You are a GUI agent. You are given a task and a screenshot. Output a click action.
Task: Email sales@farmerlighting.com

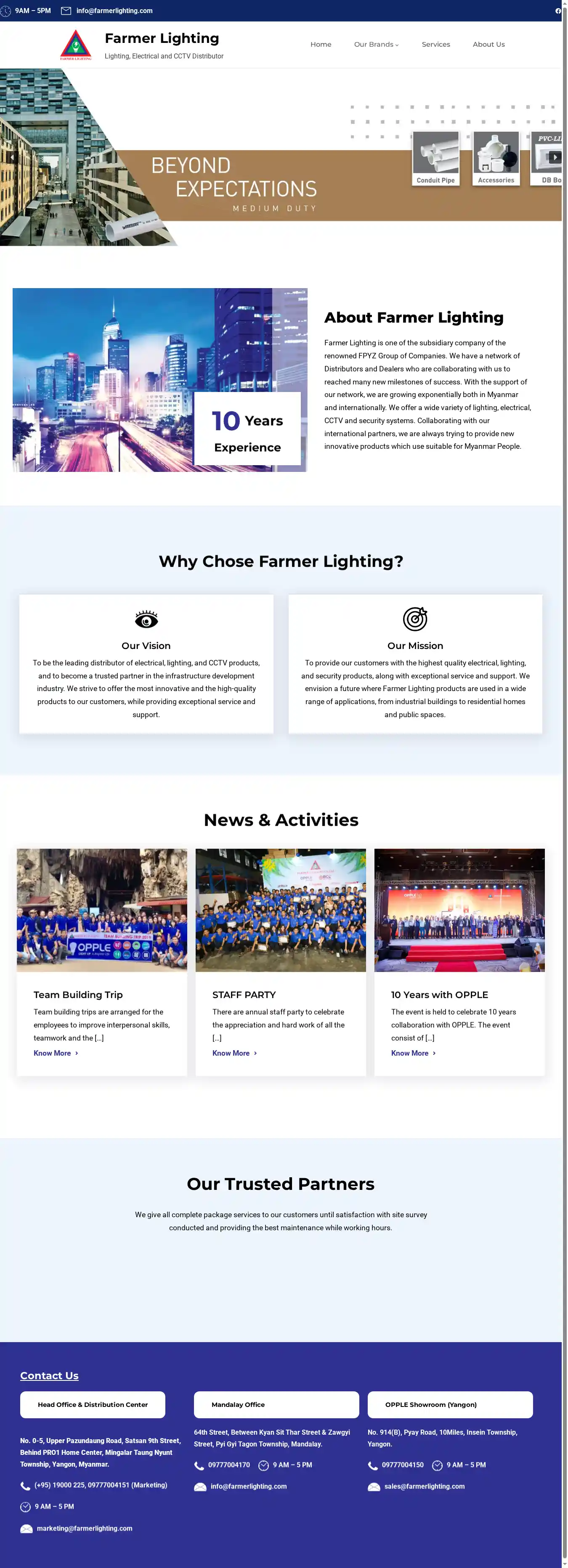tap(424, 1486)
